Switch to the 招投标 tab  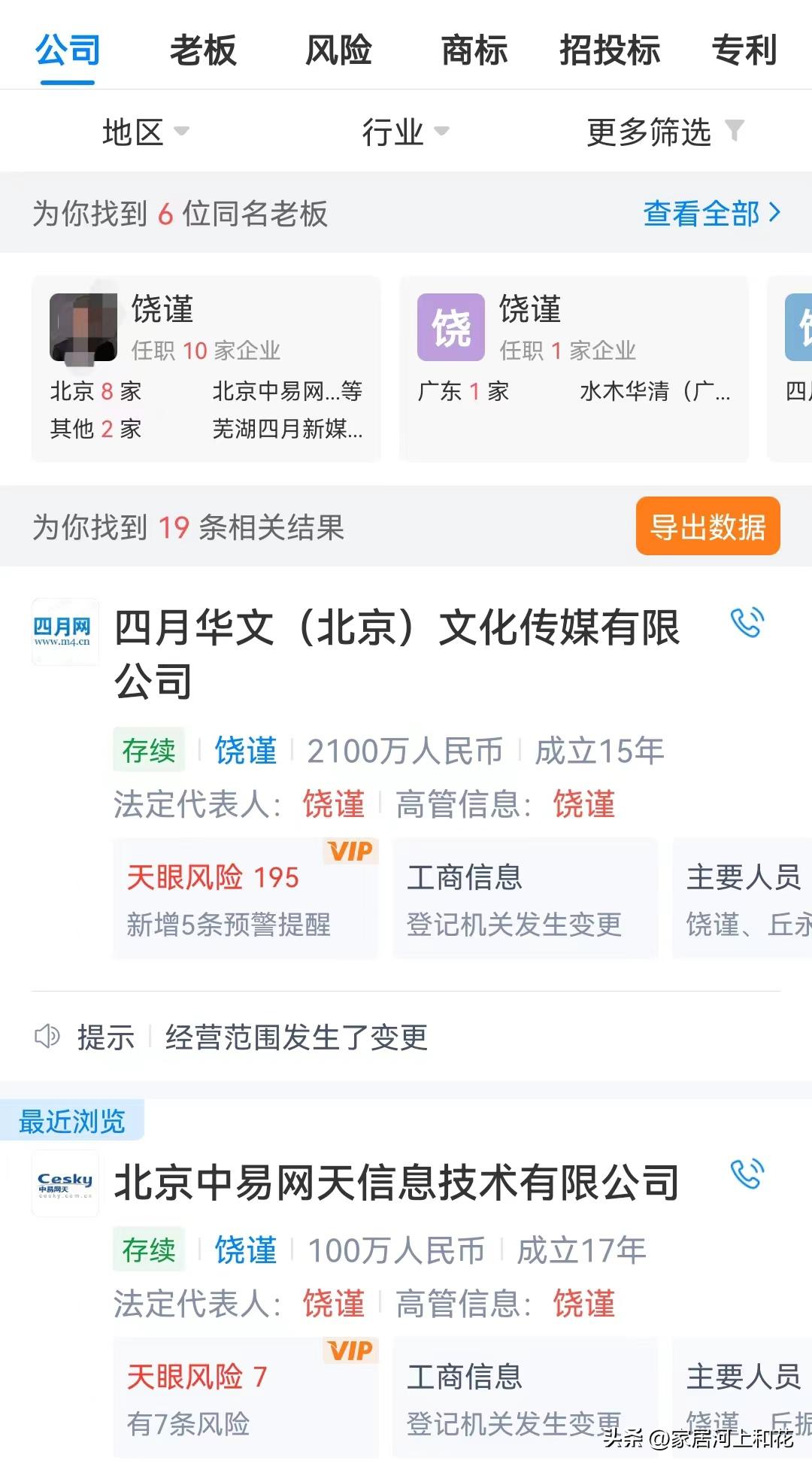pos(612,50)
